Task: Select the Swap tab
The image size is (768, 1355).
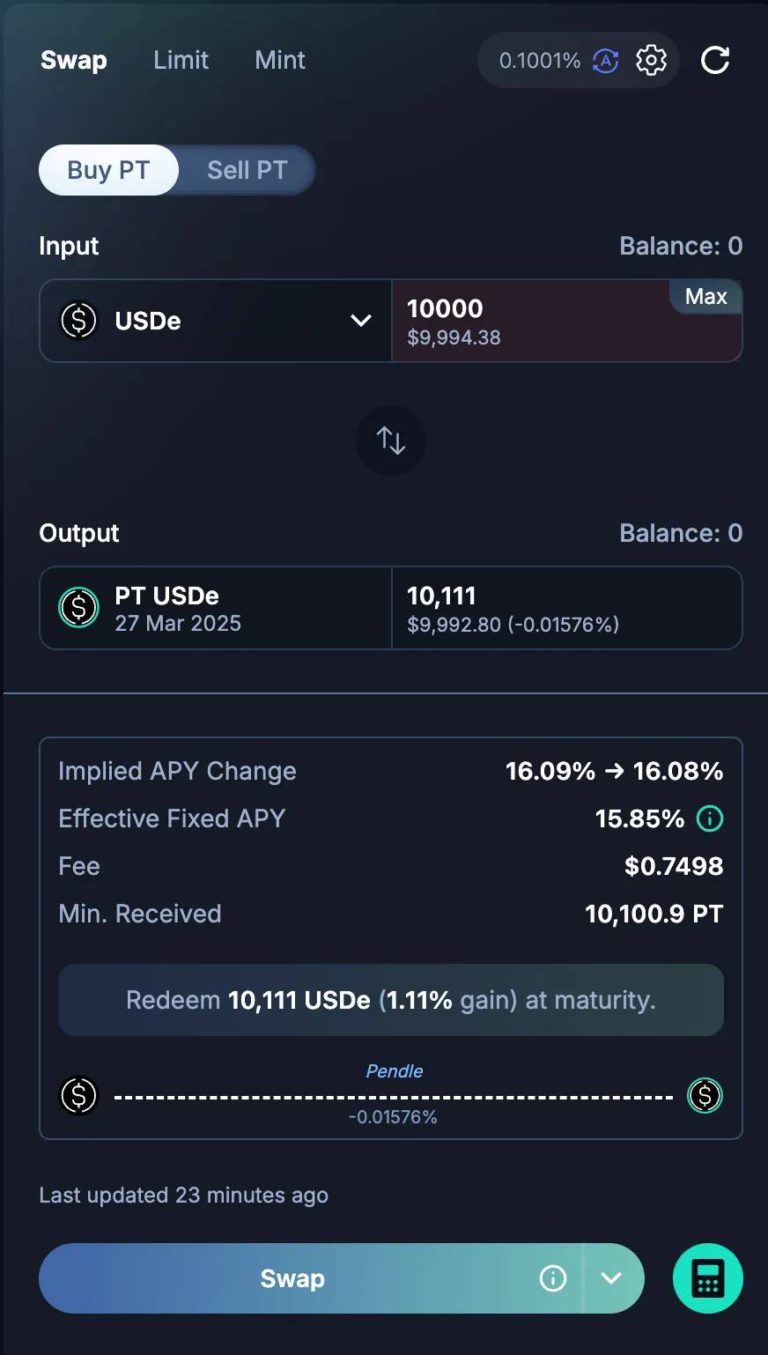Action: pyautogui.click(x=73, y=60)
